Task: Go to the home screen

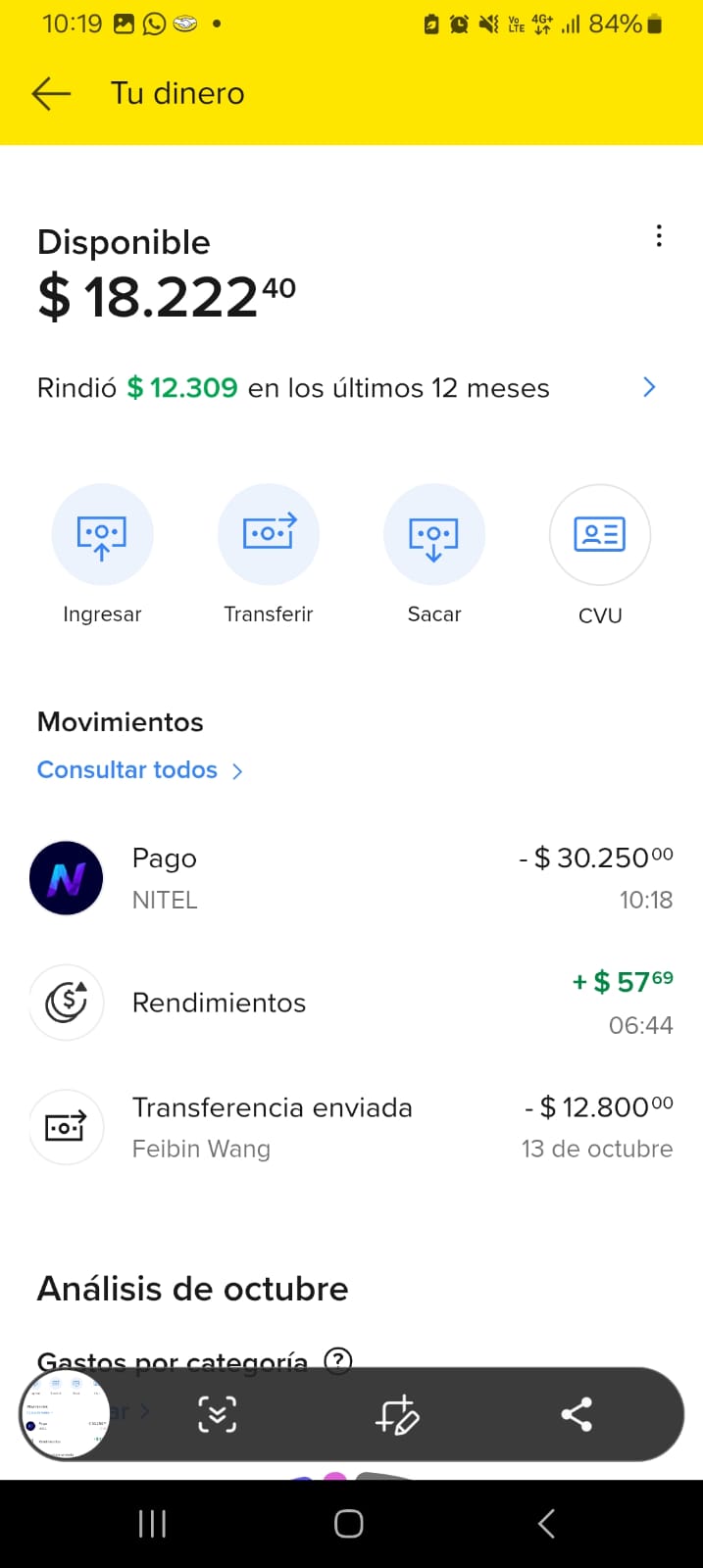Action: click(x=349, y=1524)
